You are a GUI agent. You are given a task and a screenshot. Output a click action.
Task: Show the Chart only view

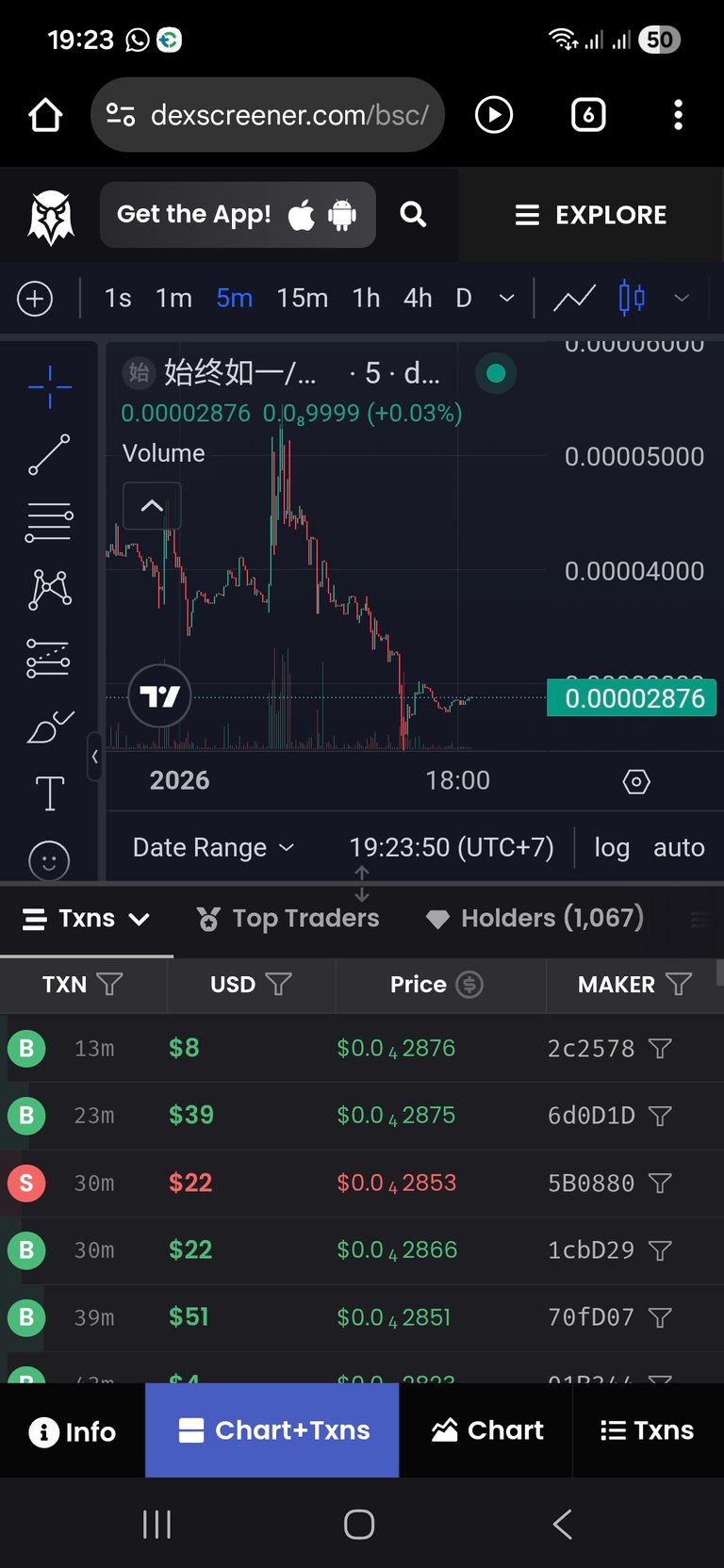486,1430
